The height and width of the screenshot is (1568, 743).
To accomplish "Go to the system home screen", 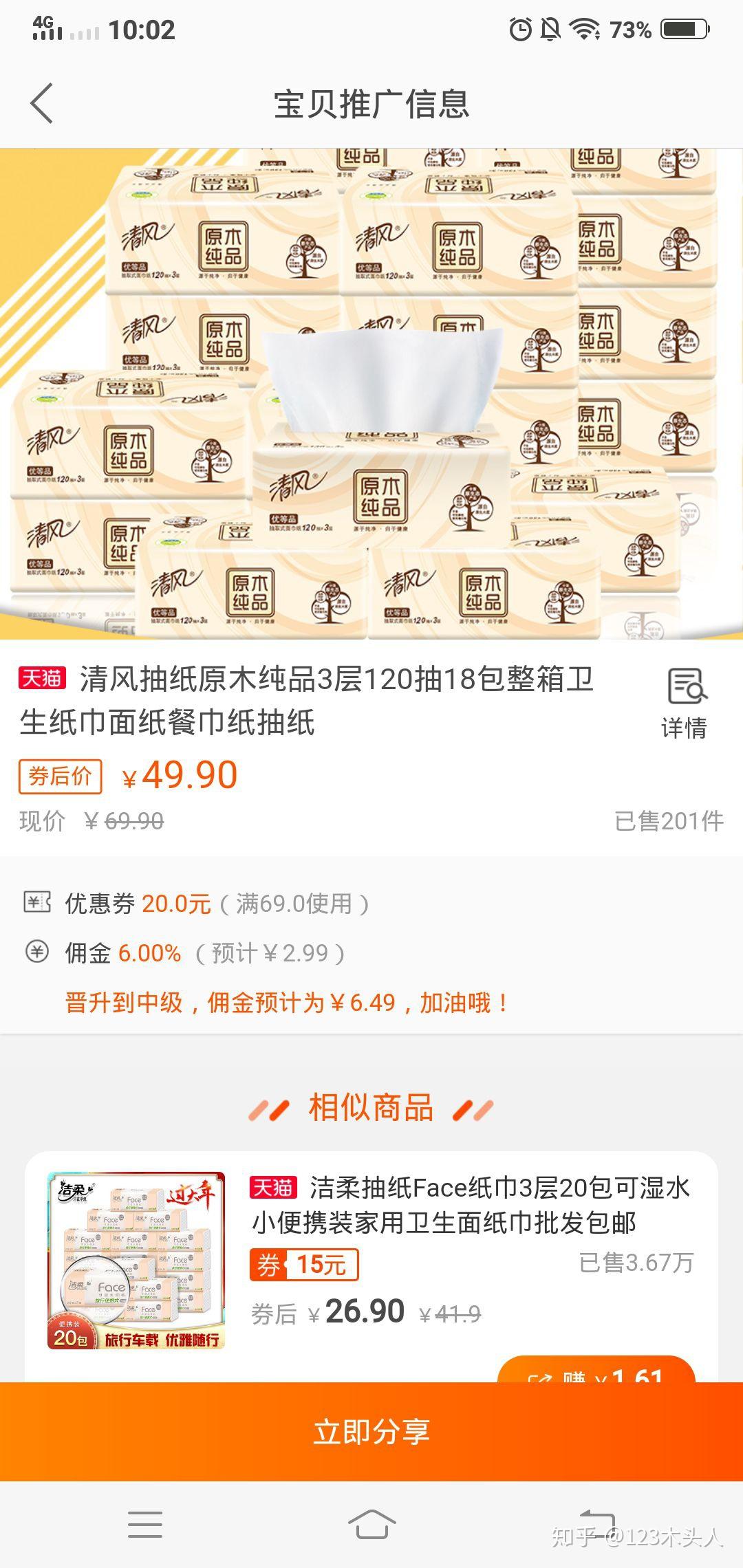I will tap(371, 1525).
